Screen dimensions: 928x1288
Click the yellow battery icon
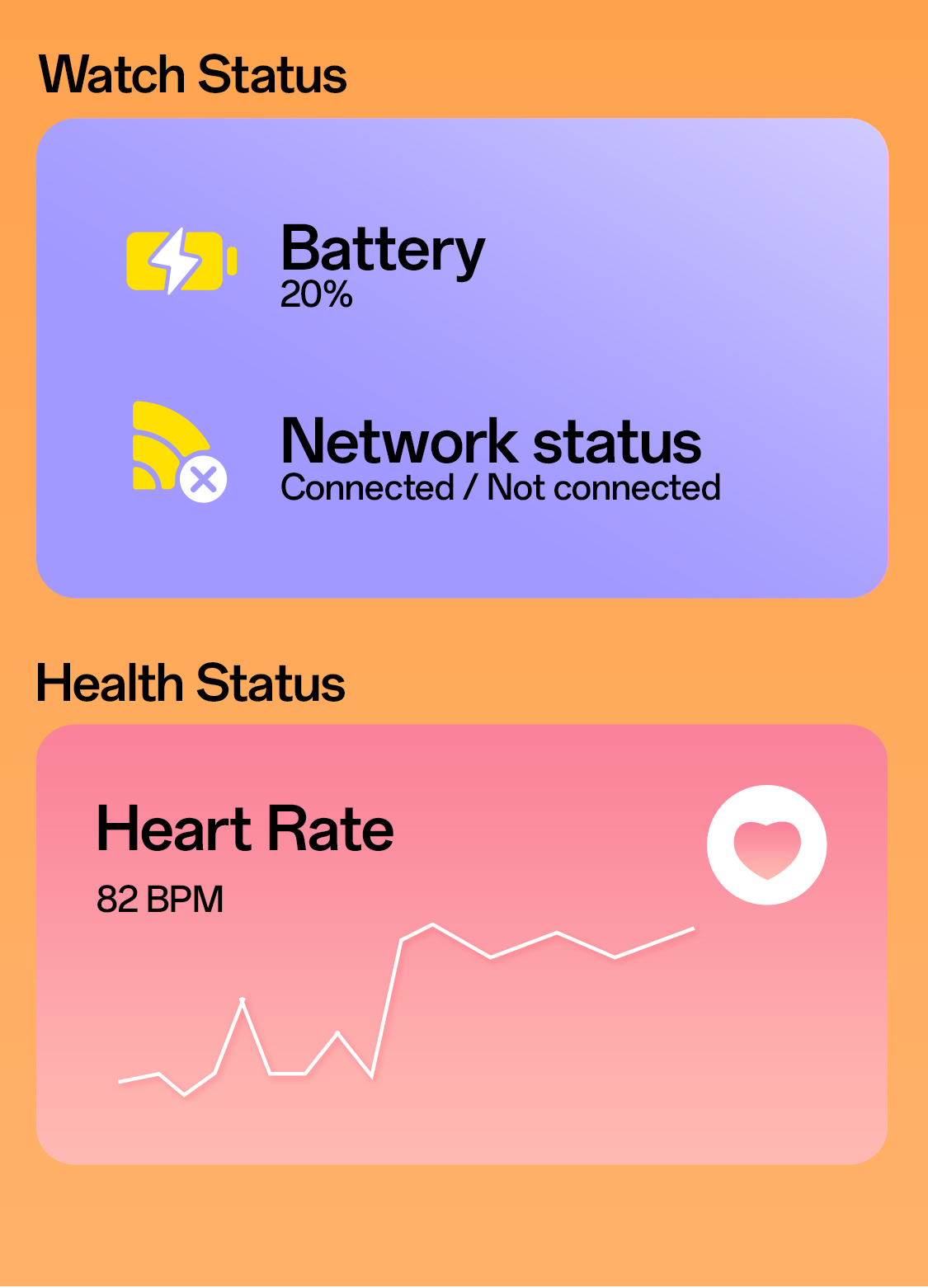point(181,260)
